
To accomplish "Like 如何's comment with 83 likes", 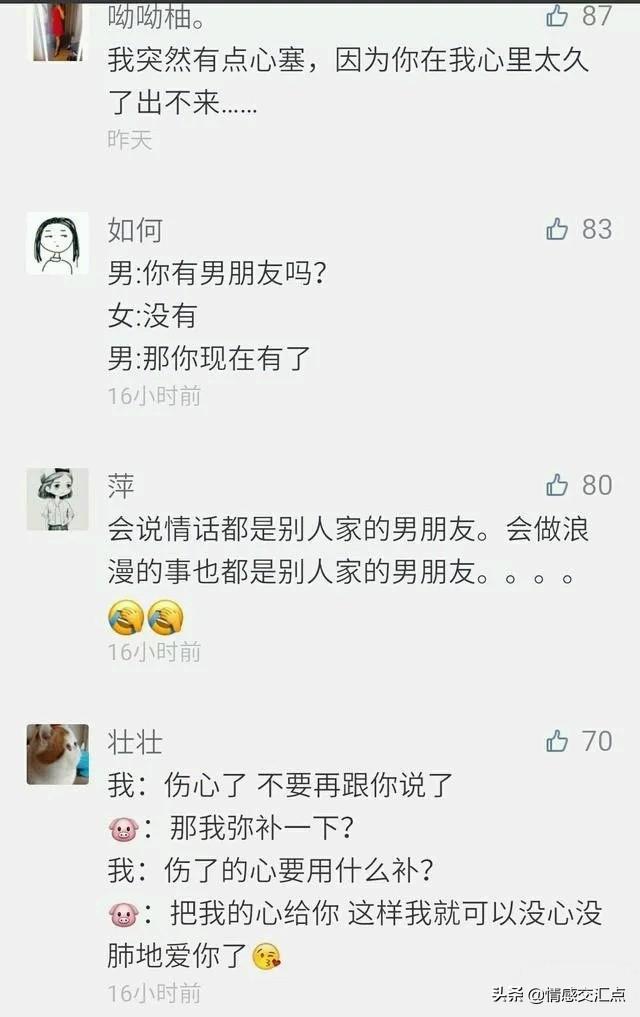I will (x=557, y=229).
